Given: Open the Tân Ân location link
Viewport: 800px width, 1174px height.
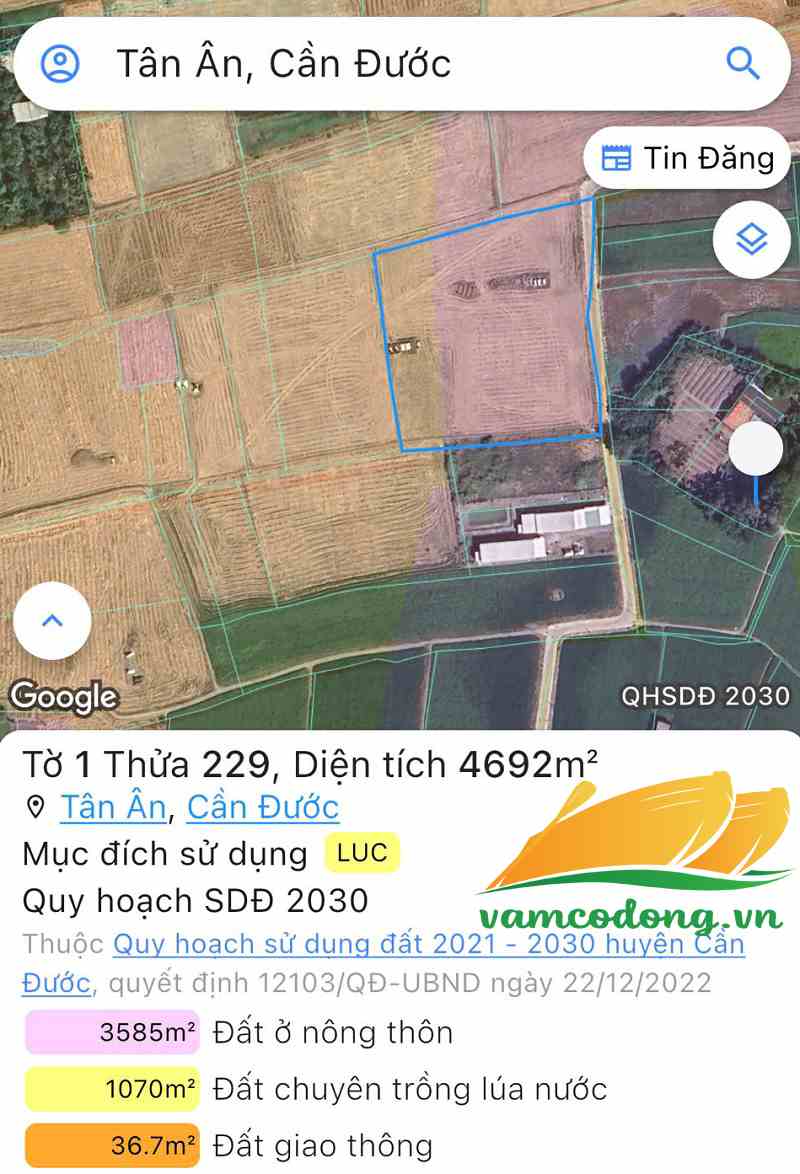Looking at the screenshot, I should click(x=113, y=807).
